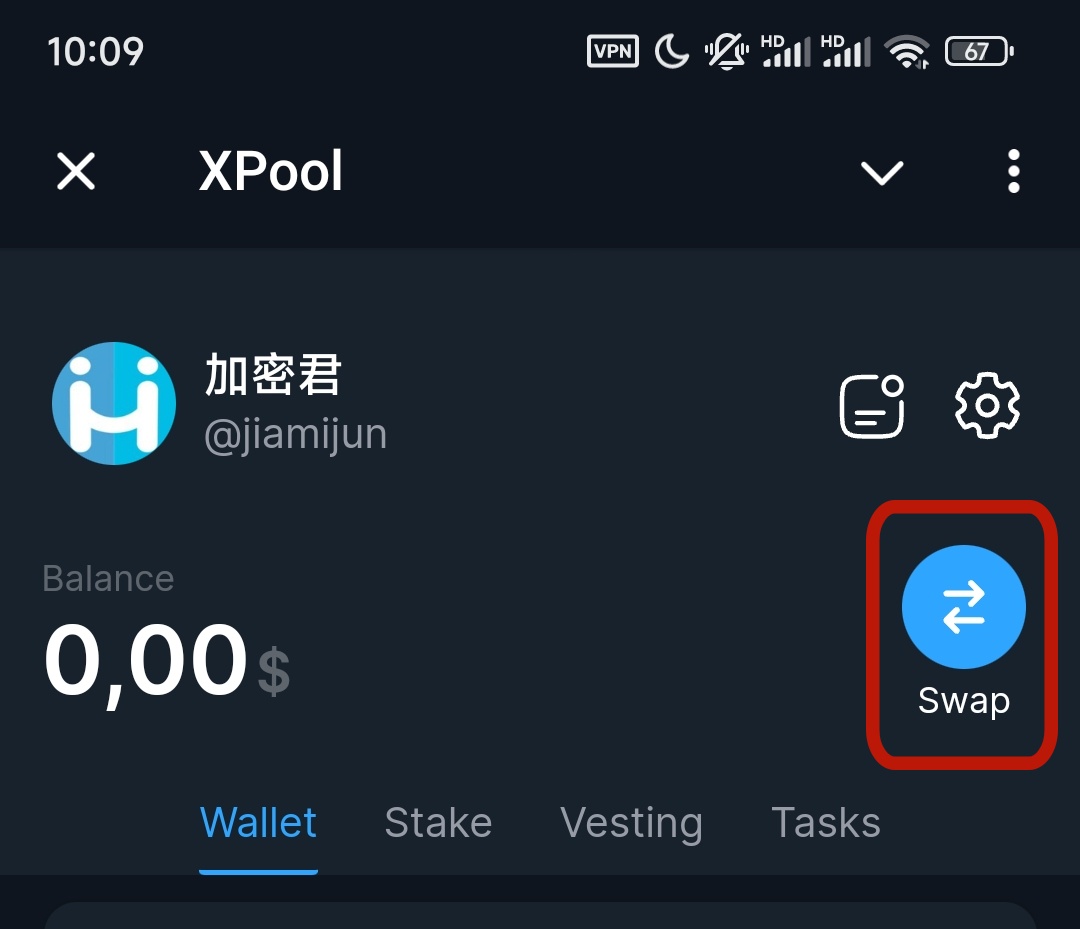The image size is (1080, 929).
Task: Close the XPool mini app
Action: click(x=76, y=172)
